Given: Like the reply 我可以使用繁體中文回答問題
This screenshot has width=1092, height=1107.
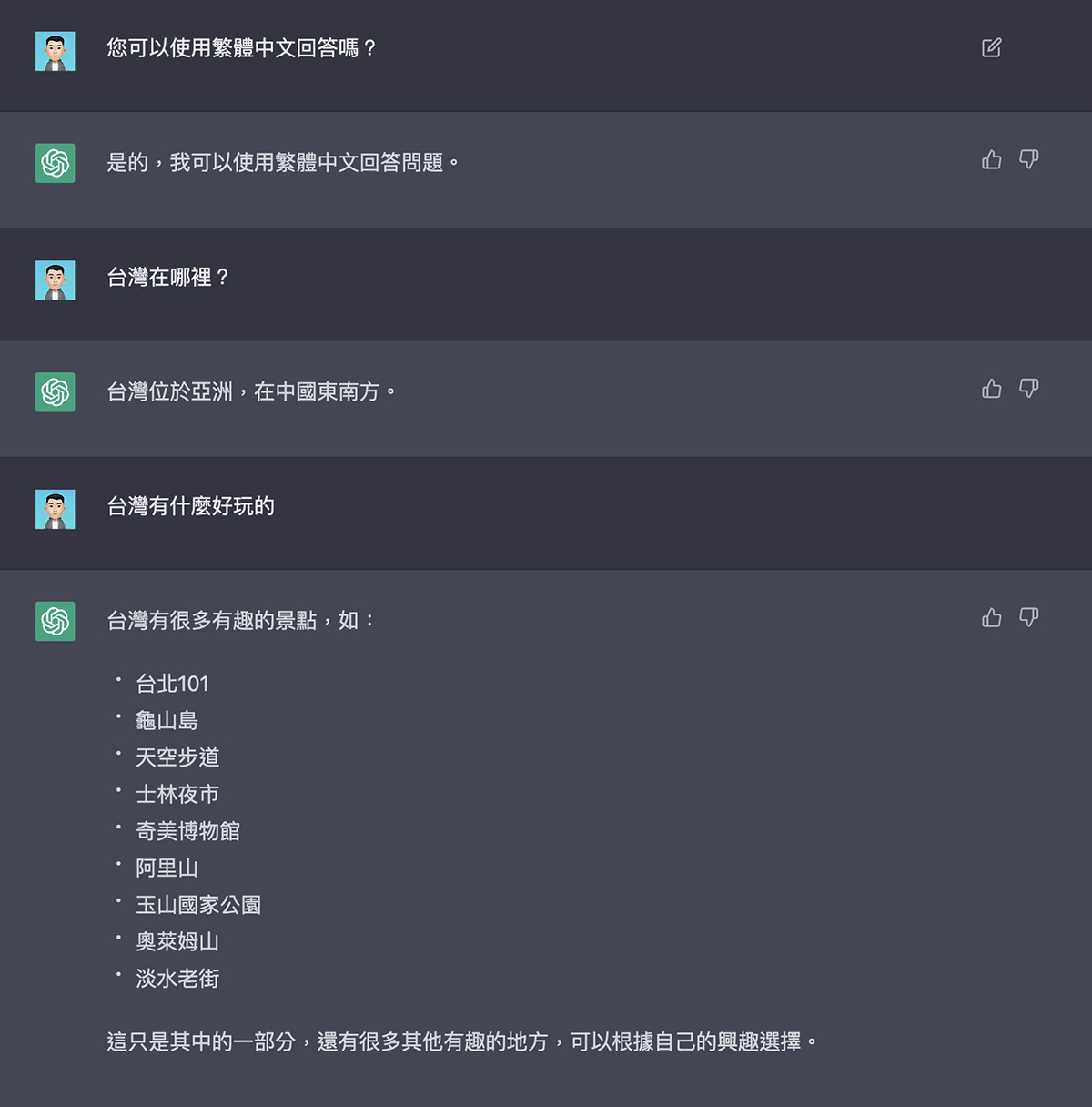Looking at the screenshot, I should (991, 160).
